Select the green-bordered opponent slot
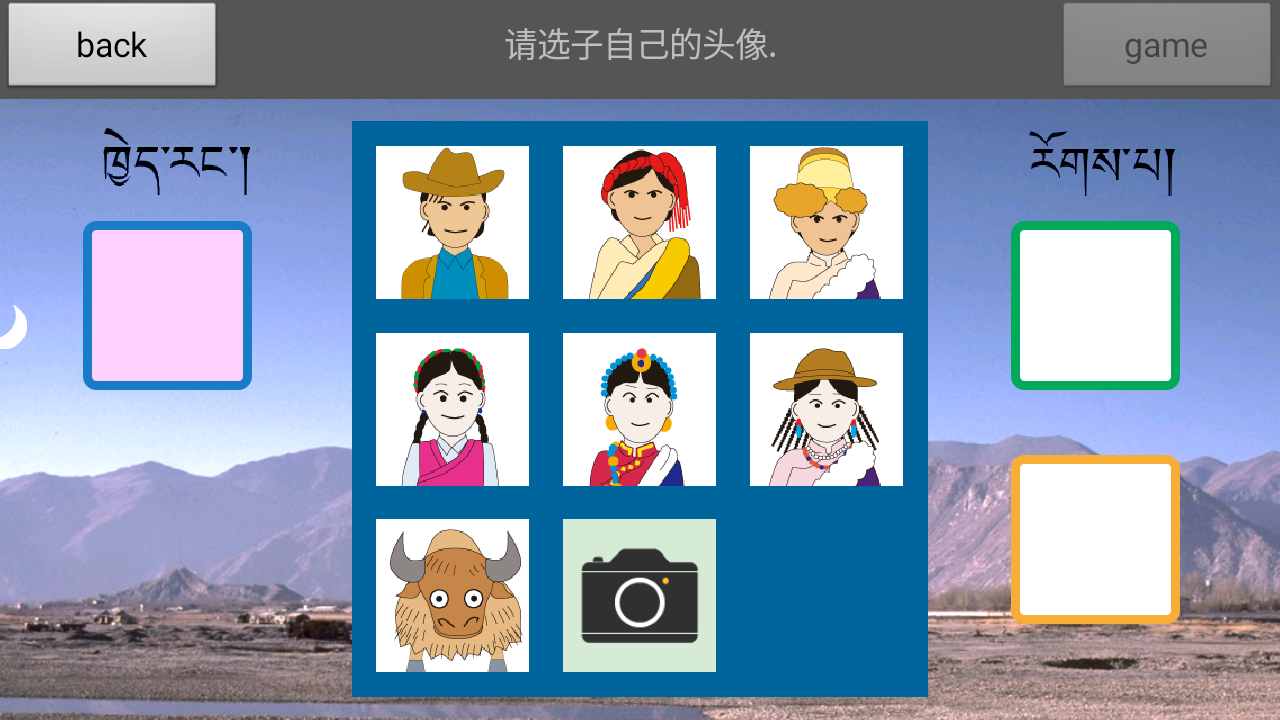The height and width of the screenshot is (720, 1280). (1095, 305)
